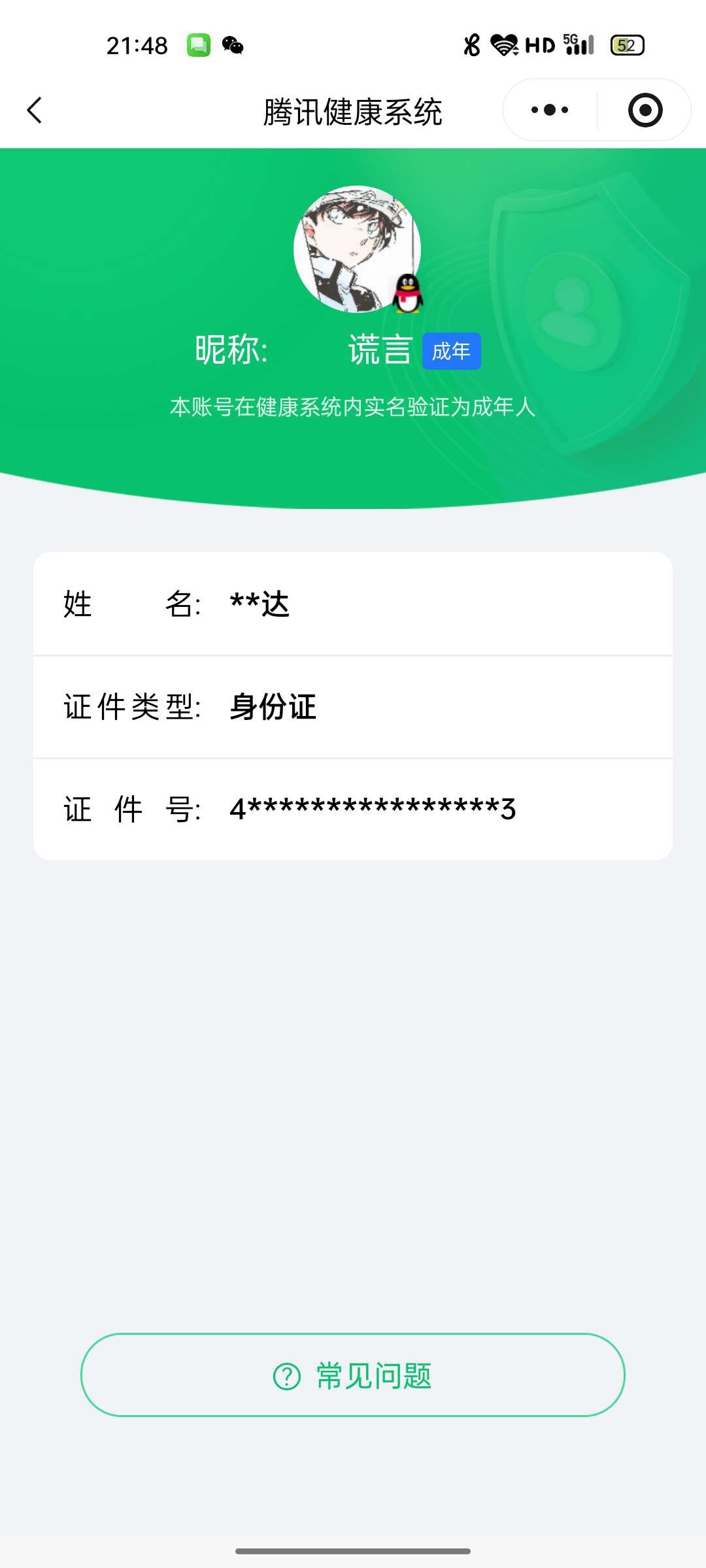Tap the 腾讯健康系统 title text

(x=353, y=111)
